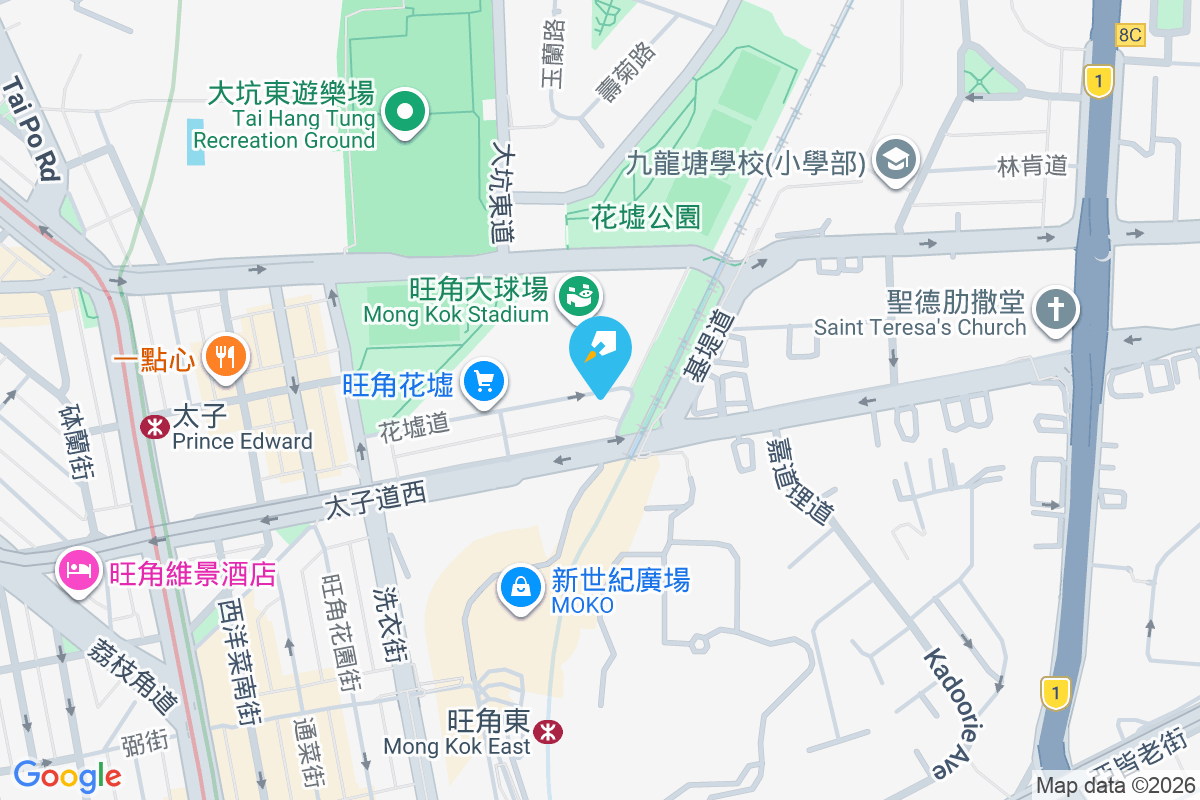This screenshot has height=800, width=1200.
Task: Select the 旺角花墟 shopping pin
Action: tap(485, 381)
